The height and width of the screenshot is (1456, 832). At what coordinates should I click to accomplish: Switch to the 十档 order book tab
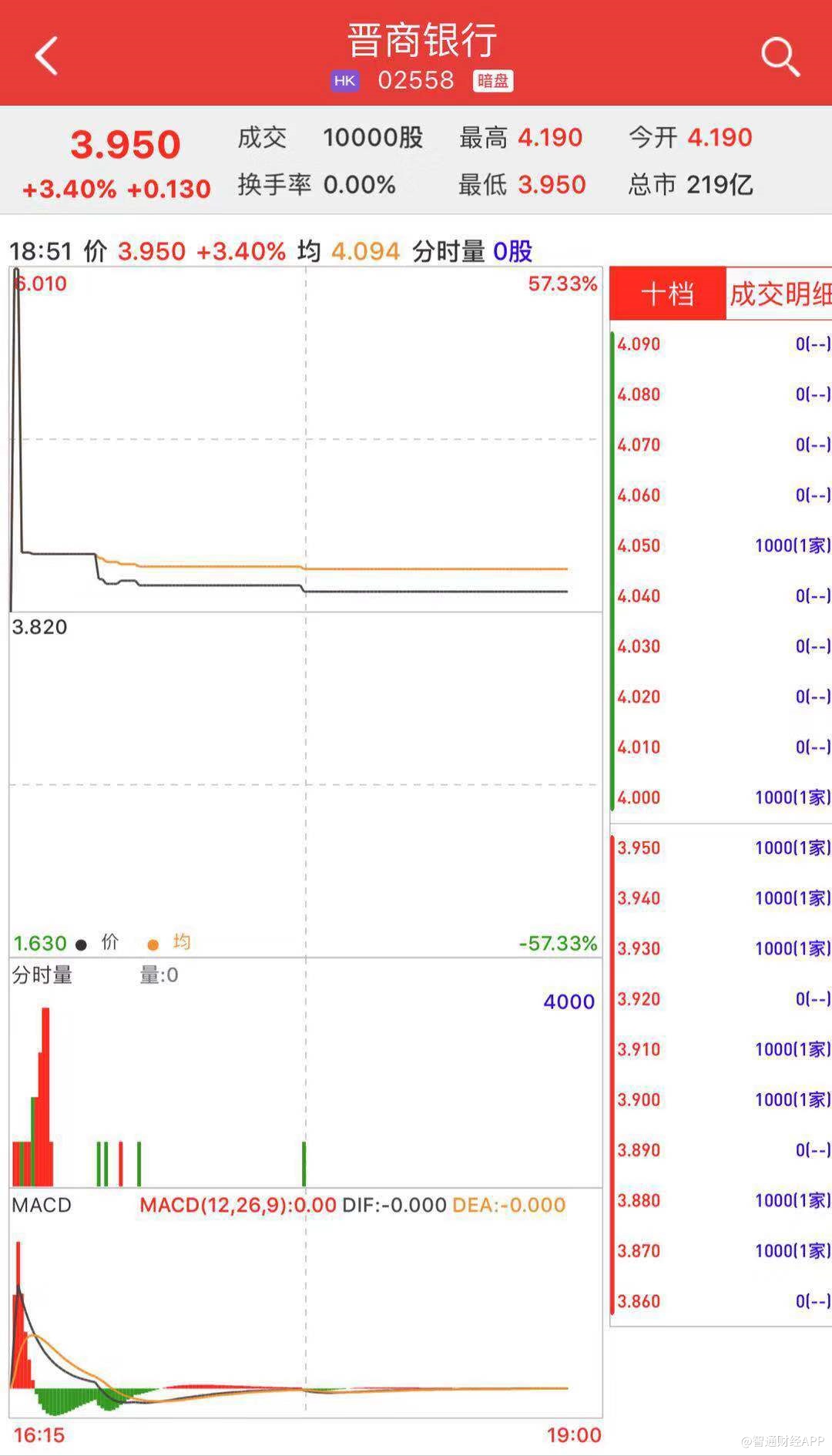667,294
